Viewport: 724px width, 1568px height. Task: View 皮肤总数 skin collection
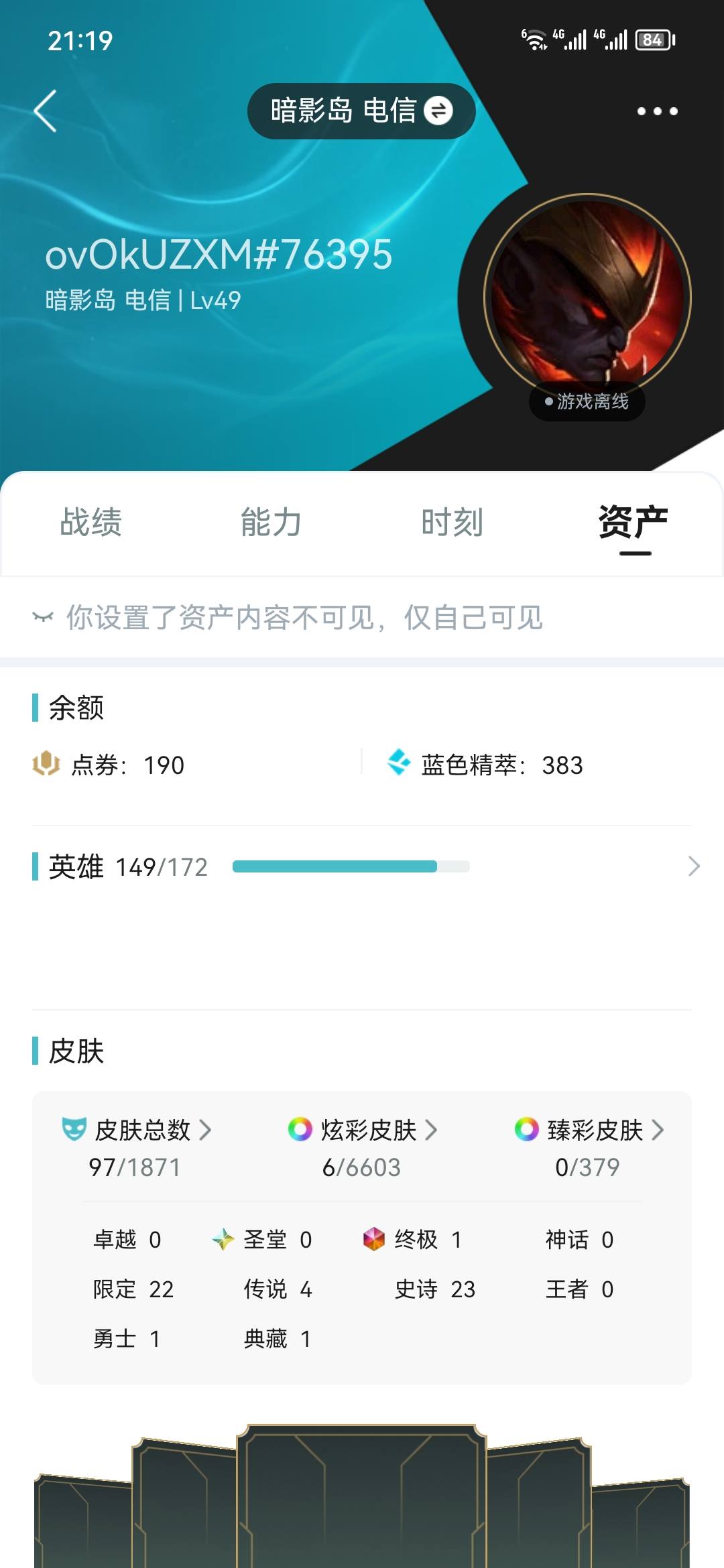[143, 1130]
